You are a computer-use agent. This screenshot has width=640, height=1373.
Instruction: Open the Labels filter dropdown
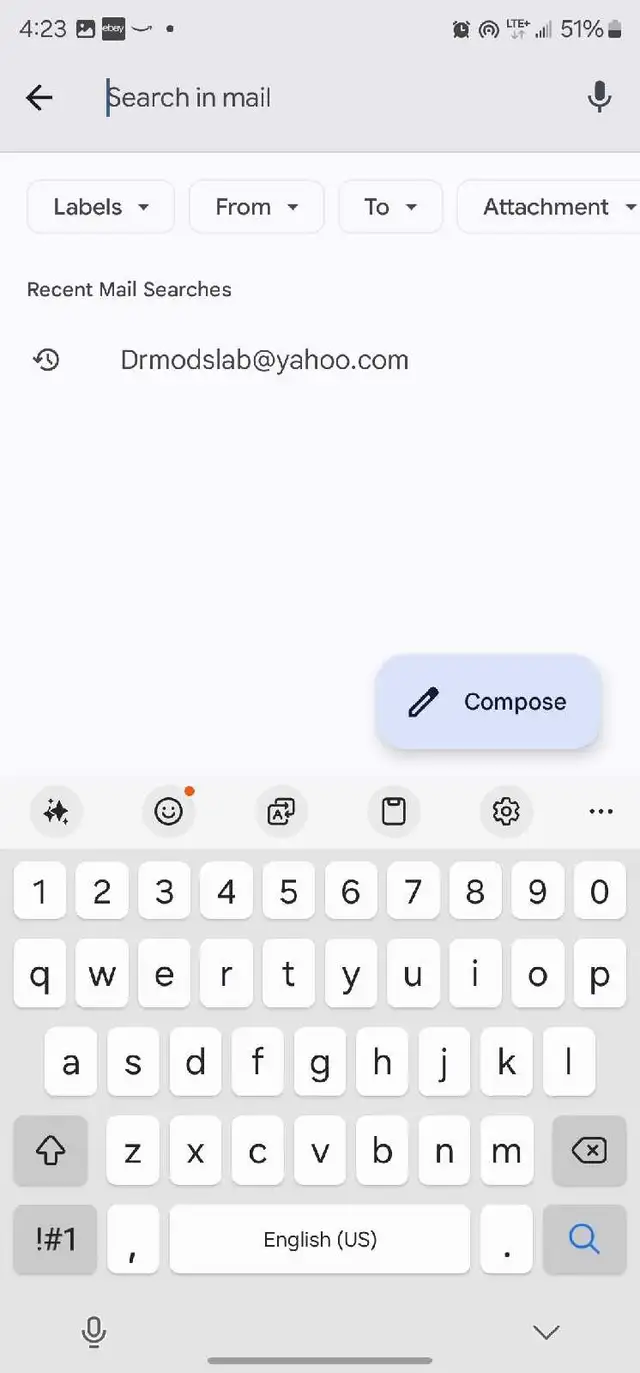(x=101, y=207)
